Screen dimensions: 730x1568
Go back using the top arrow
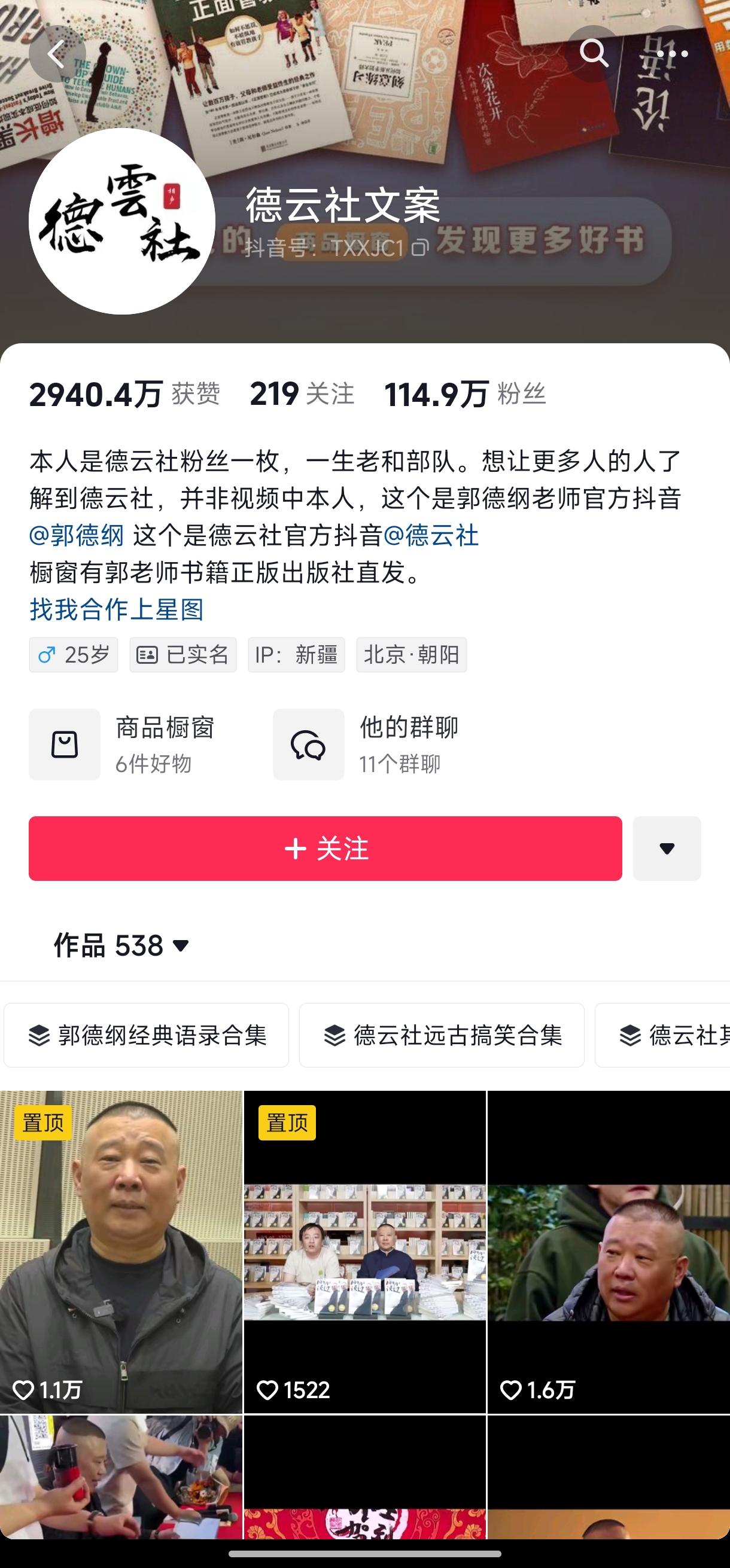pos(57,54)
